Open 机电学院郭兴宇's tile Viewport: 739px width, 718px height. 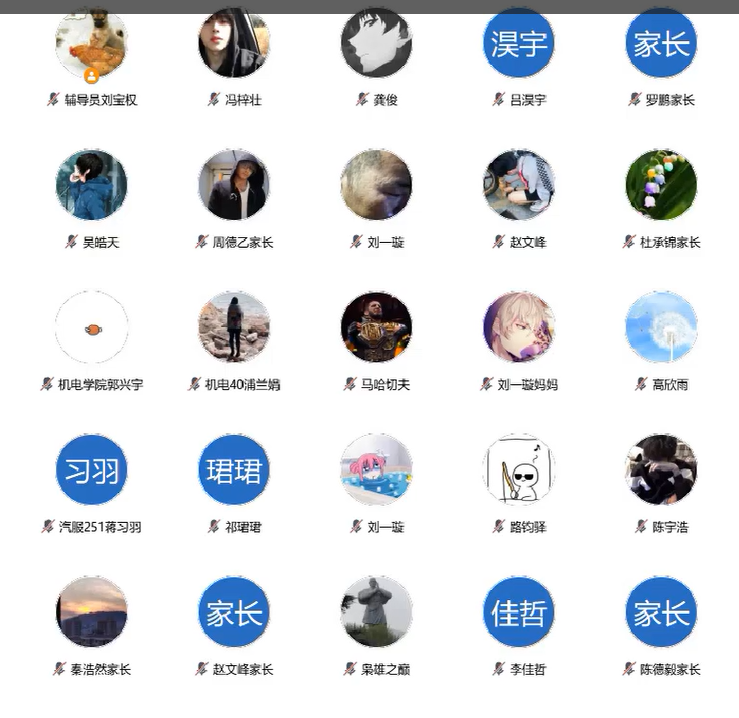point(91,327)
